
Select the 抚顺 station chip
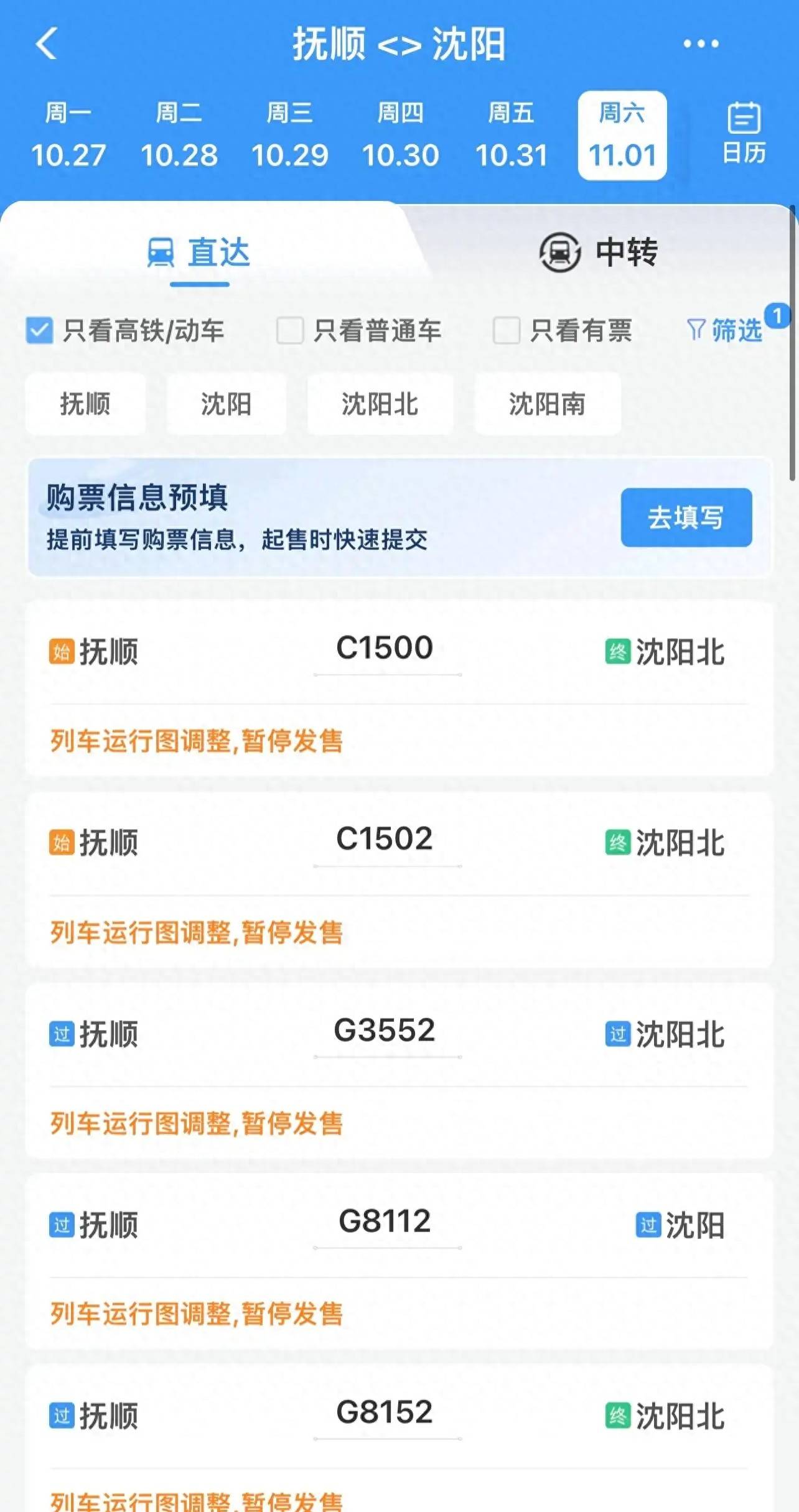pos(85,404)
